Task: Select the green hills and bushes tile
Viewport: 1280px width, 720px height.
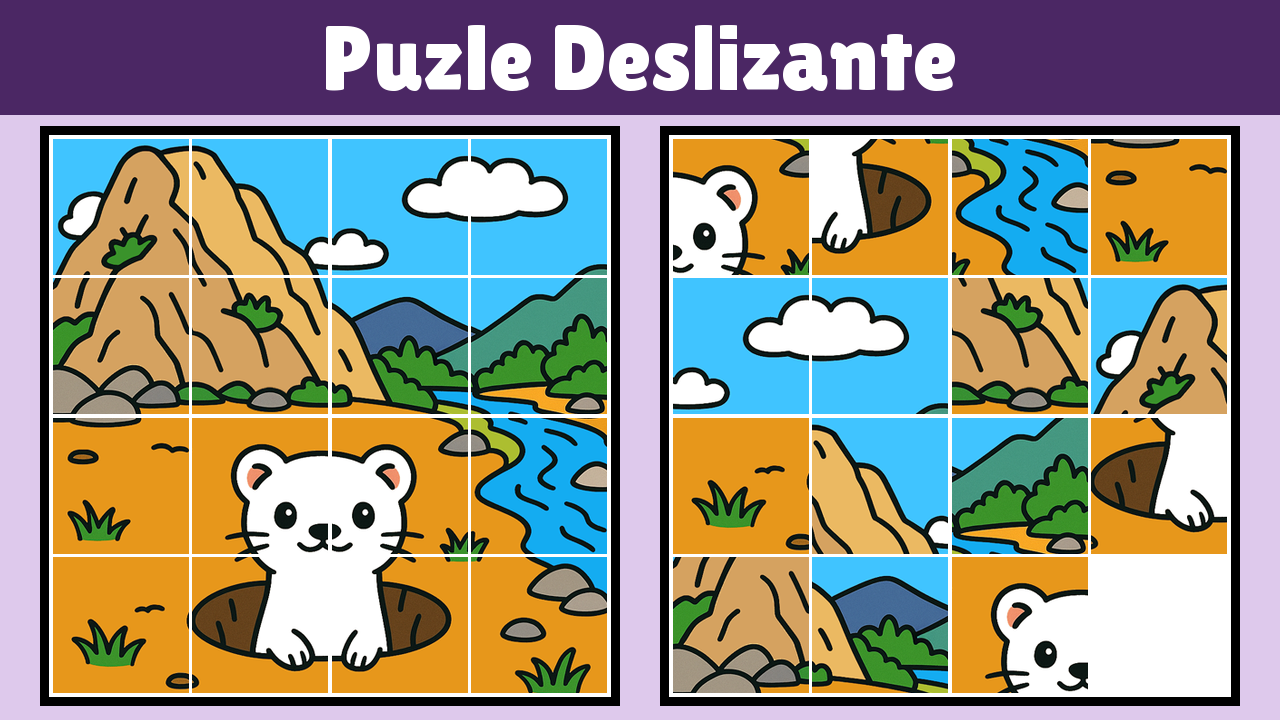Action: (1019, 485)
